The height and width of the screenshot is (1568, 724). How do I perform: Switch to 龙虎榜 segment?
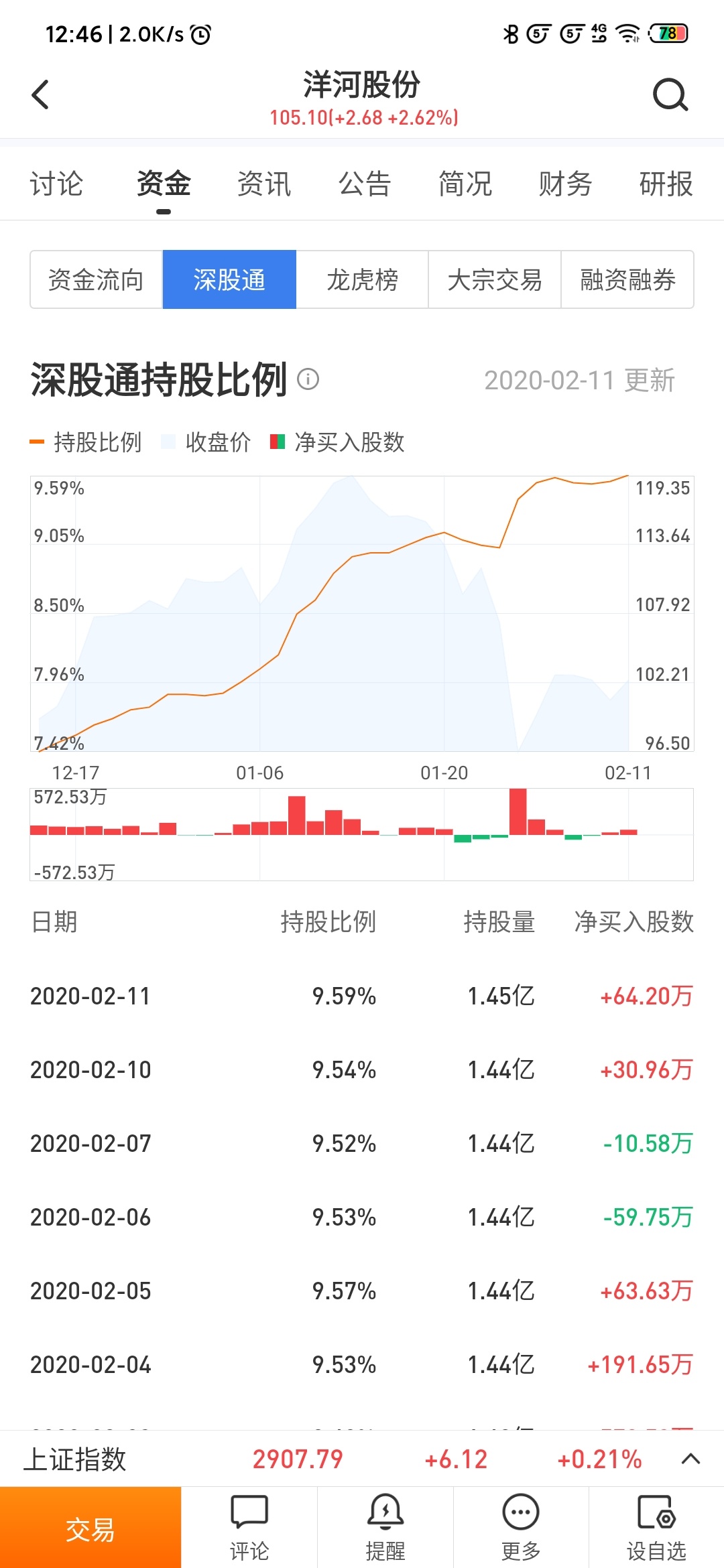tap(362, 279)
